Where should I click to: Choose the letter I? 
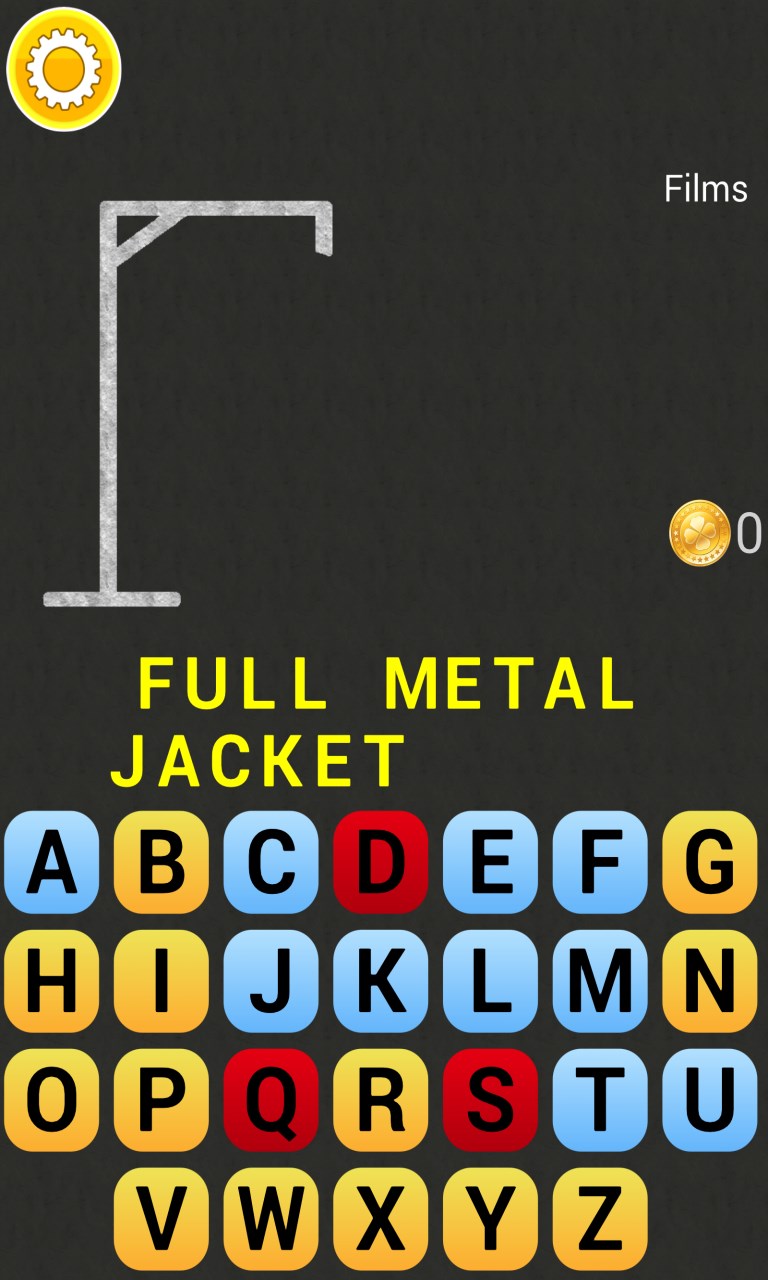[161, 980]
